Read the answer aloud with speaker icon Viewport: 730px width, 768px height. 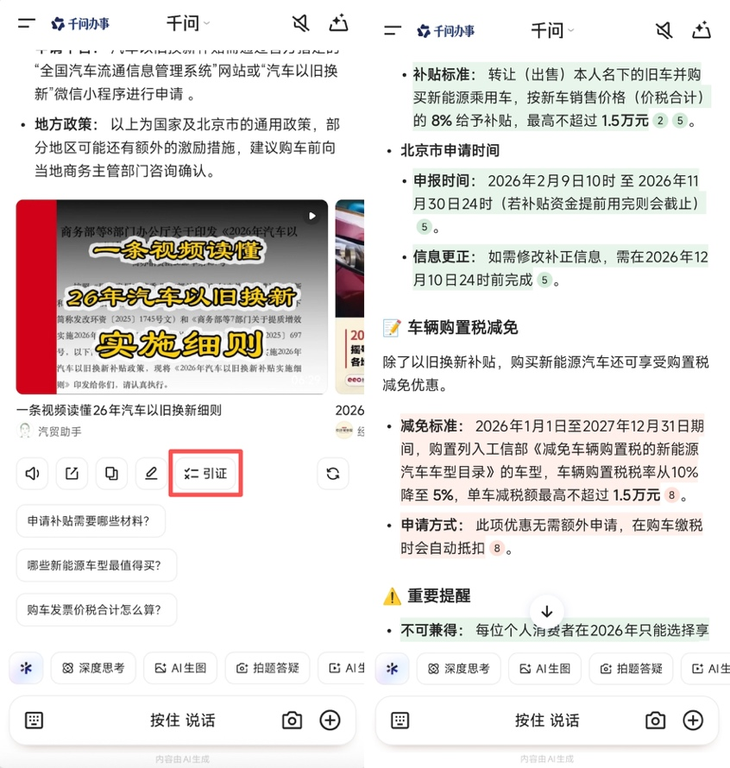33,473
